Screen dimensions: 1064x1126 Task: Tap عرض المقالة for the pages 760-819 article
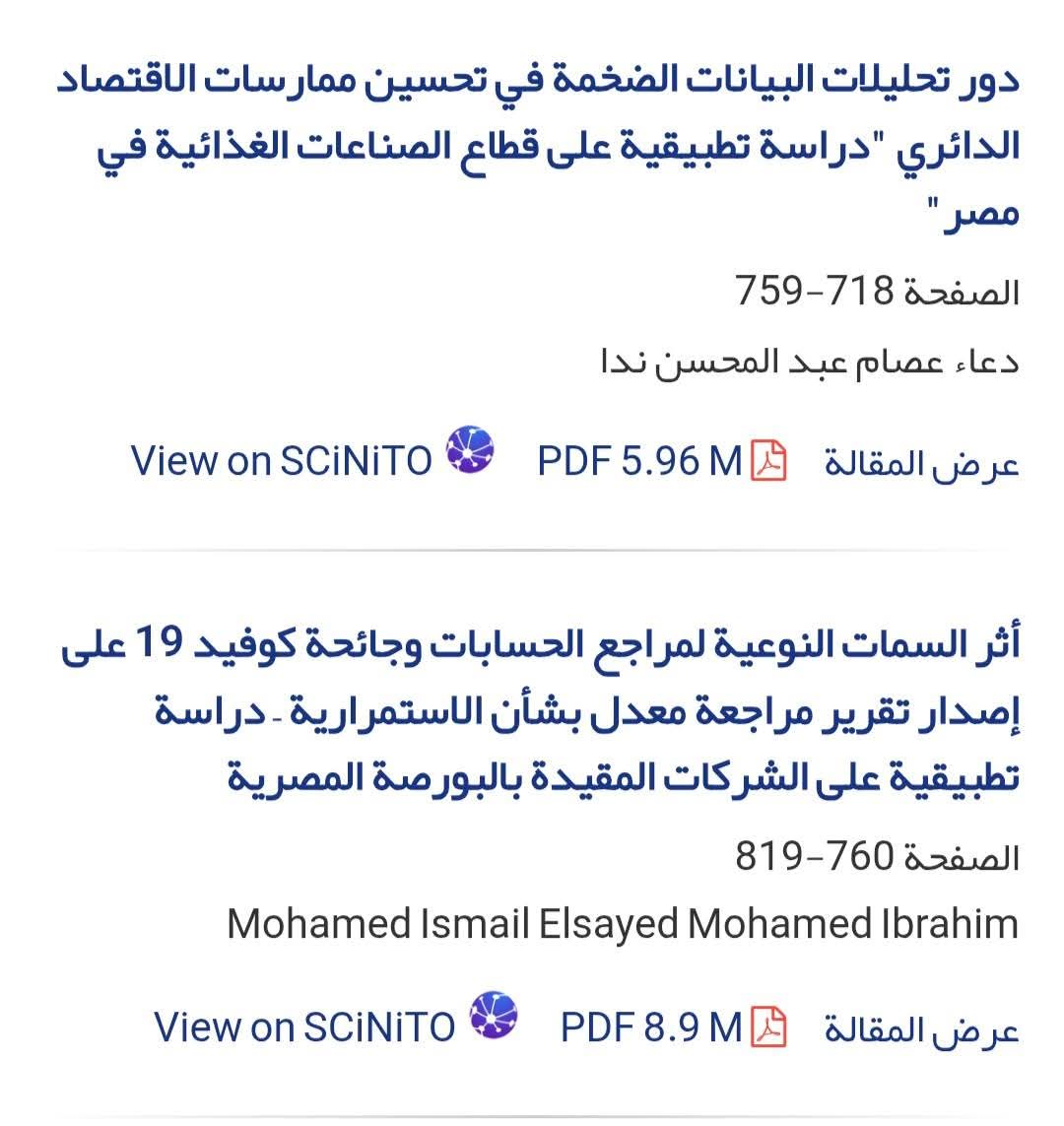[920, 1029]
